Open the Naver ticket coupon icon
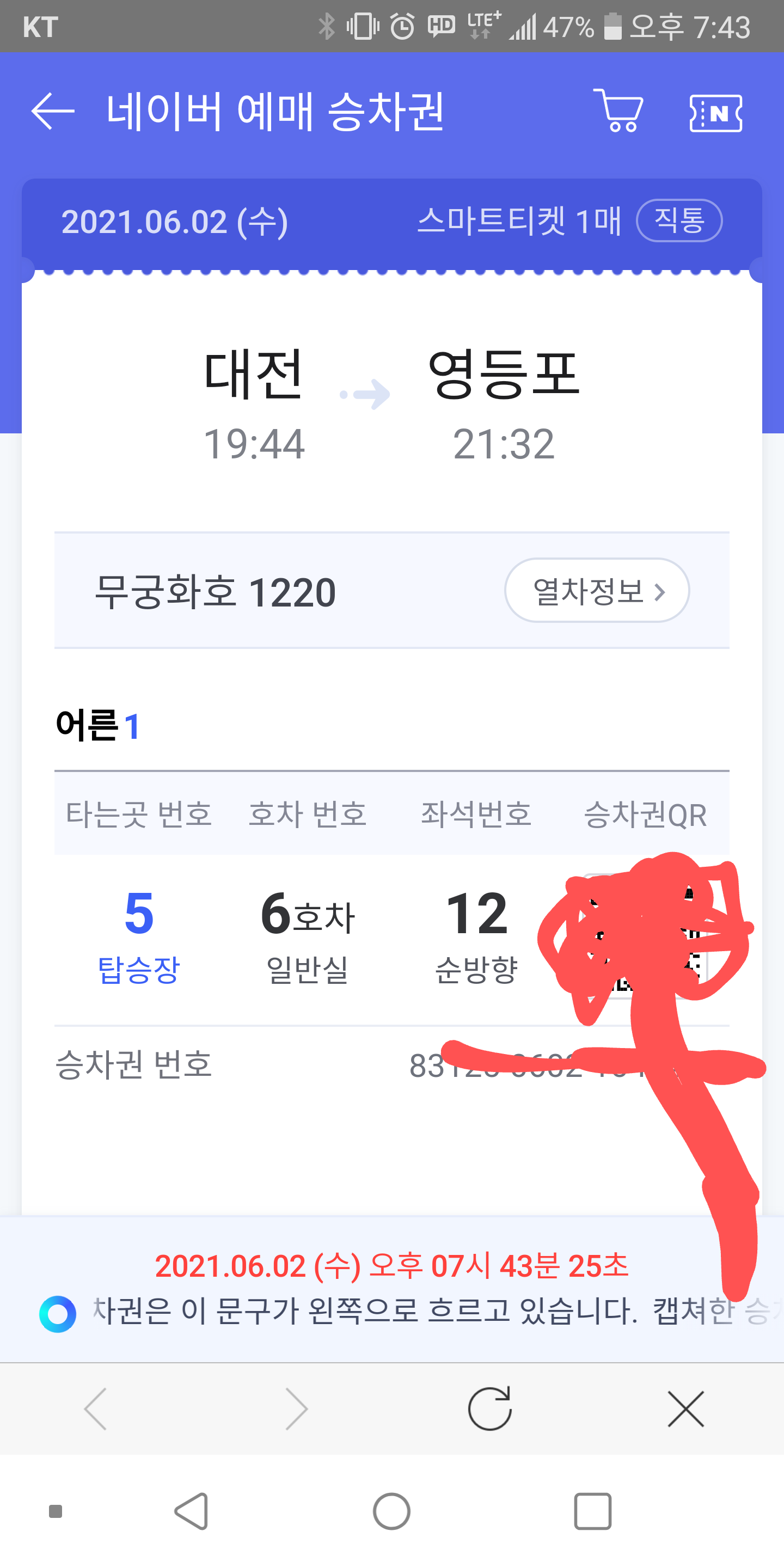 coord(715,113)
